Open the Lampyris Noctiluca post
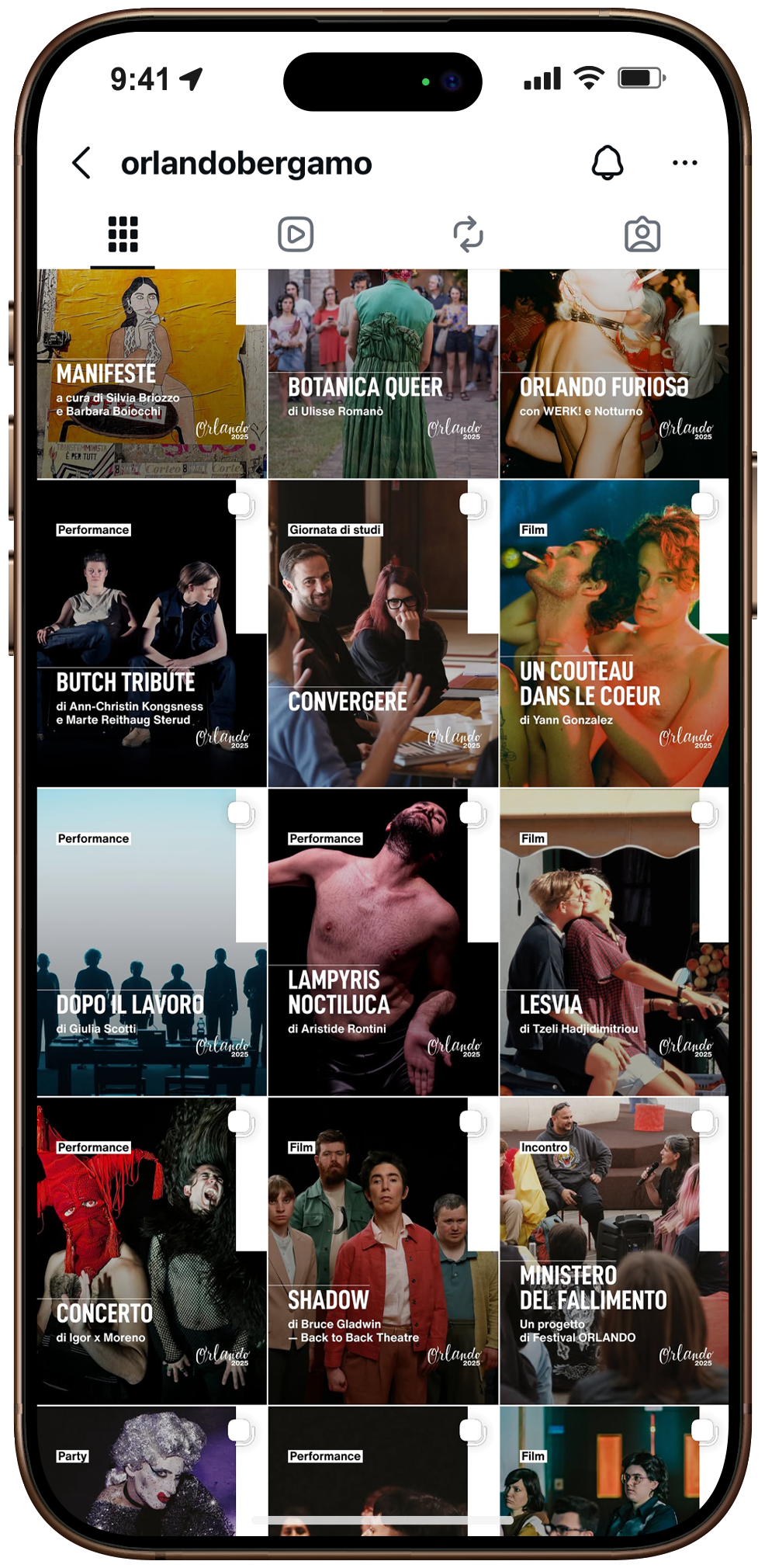Viewport: 765px width, 1568px height. (382, 942)
